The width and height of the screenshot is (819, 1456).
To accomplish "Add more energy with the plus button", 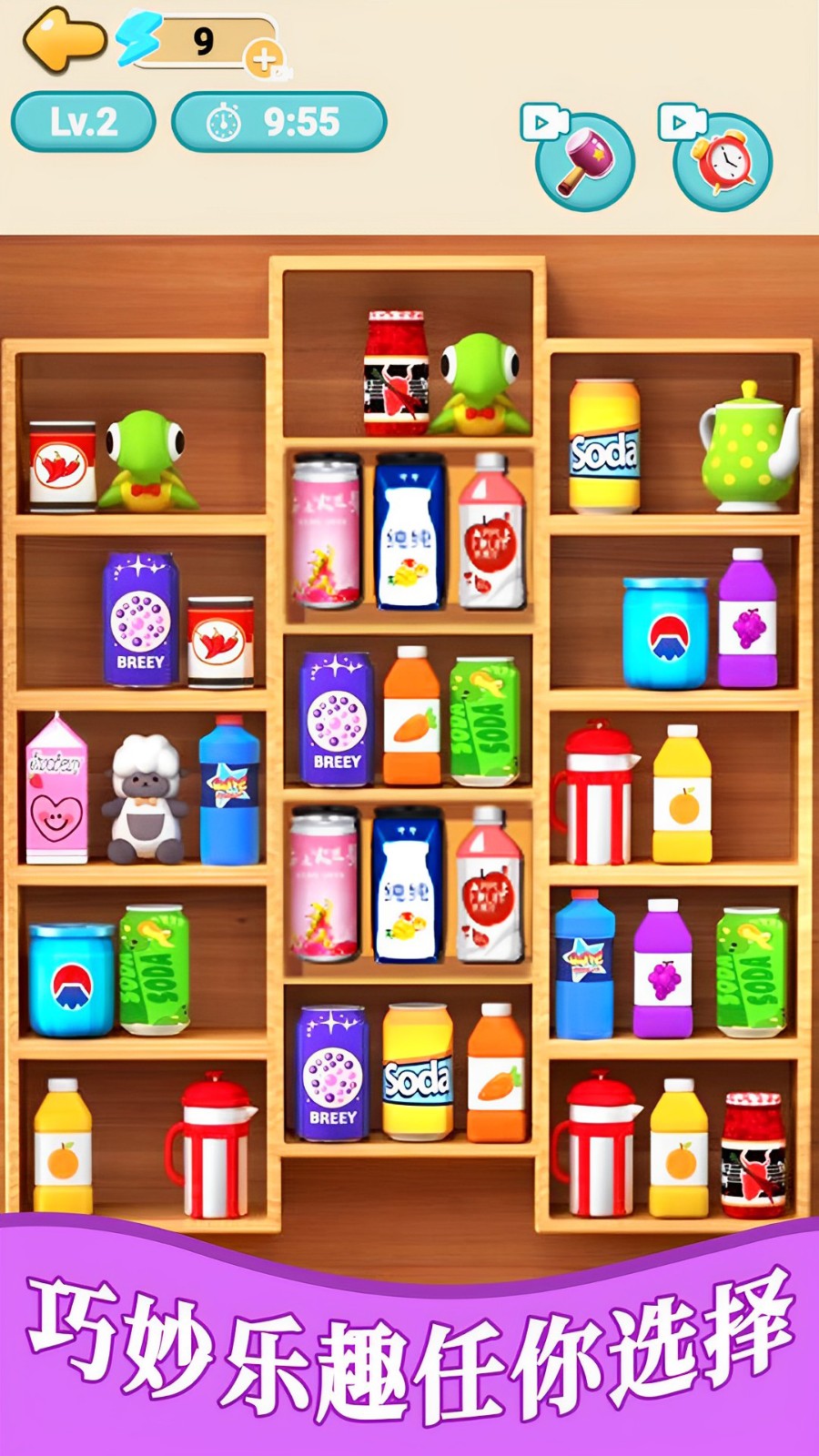I will 264,60.
